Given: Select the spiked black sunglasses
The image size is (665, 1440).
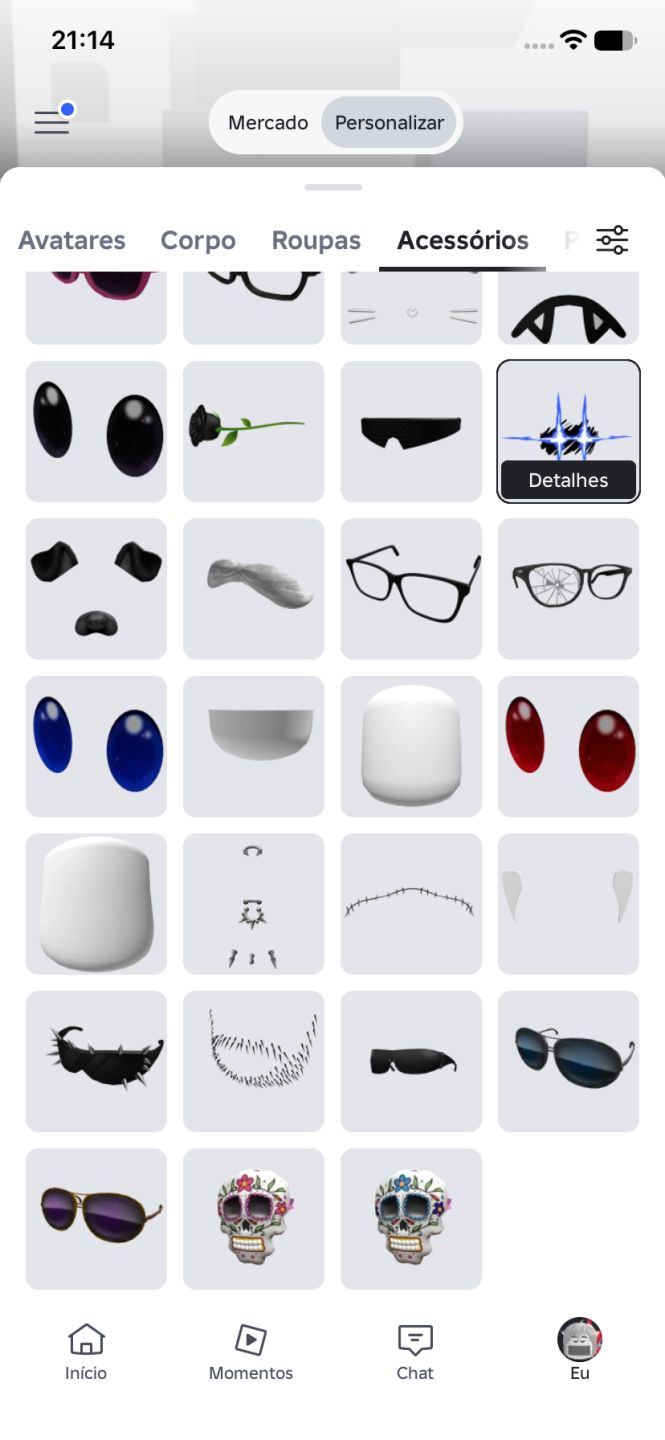Looking at the screenshot, I should 96,1061.
